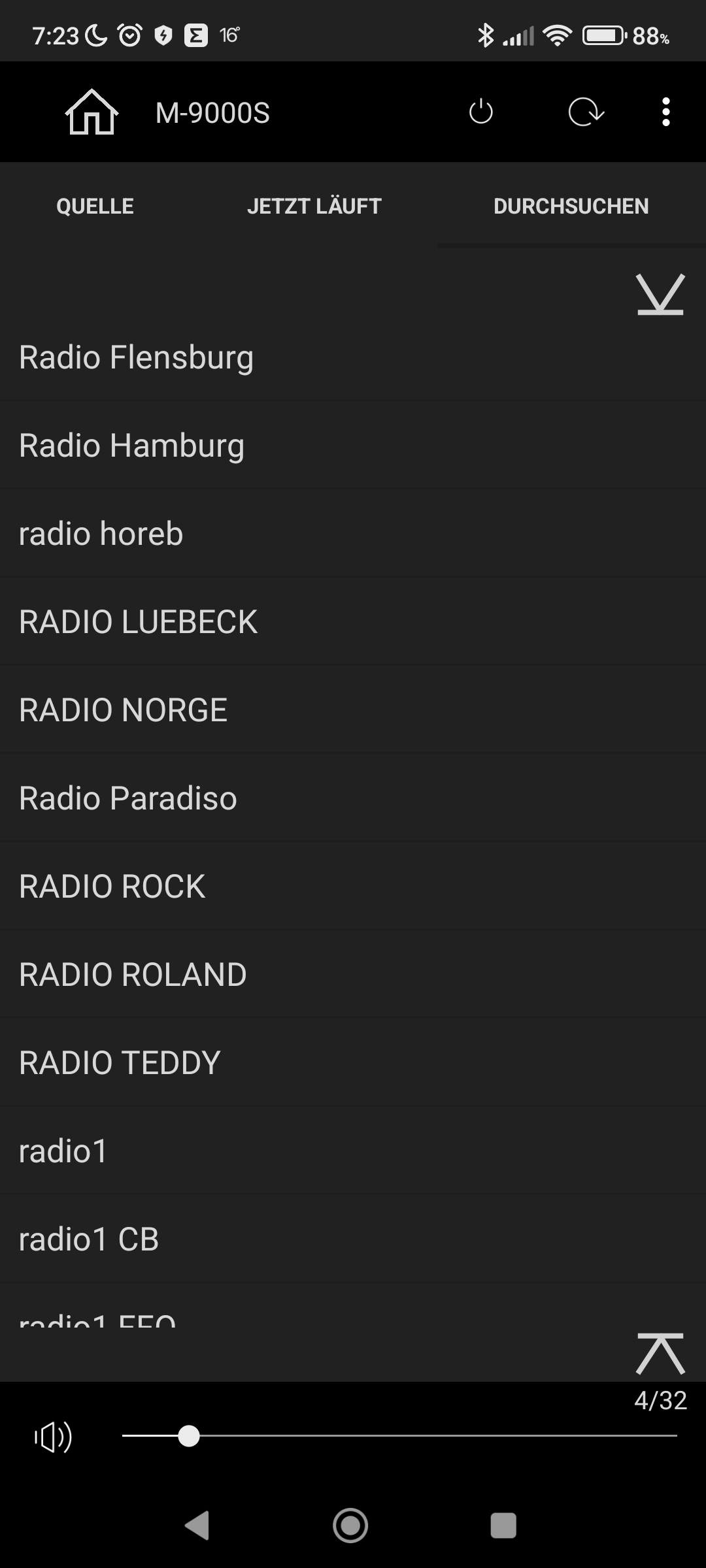Viewport: 706px width, 1568px height.
Task: Choose radio horeb from the list
Action: click(x=101, y=534)
